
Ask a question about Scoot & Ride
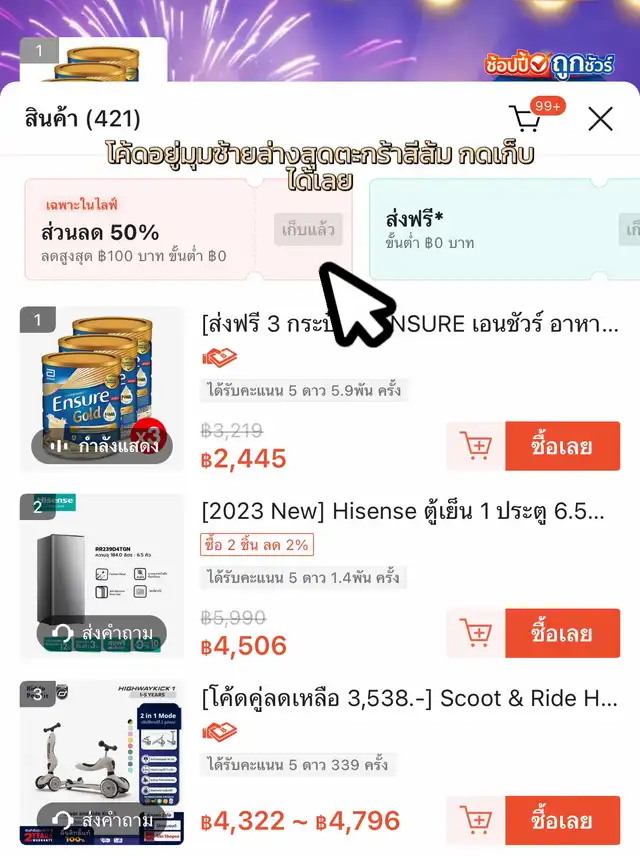pyautogui.click(x=102, y=820)
